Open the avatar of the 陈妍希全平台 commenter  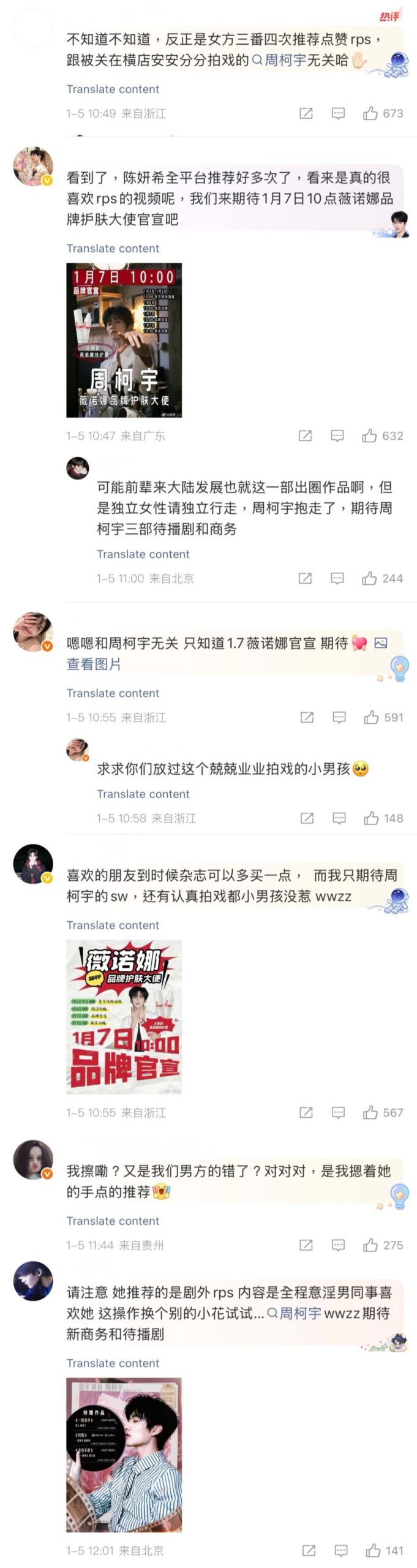click(33, 165)
